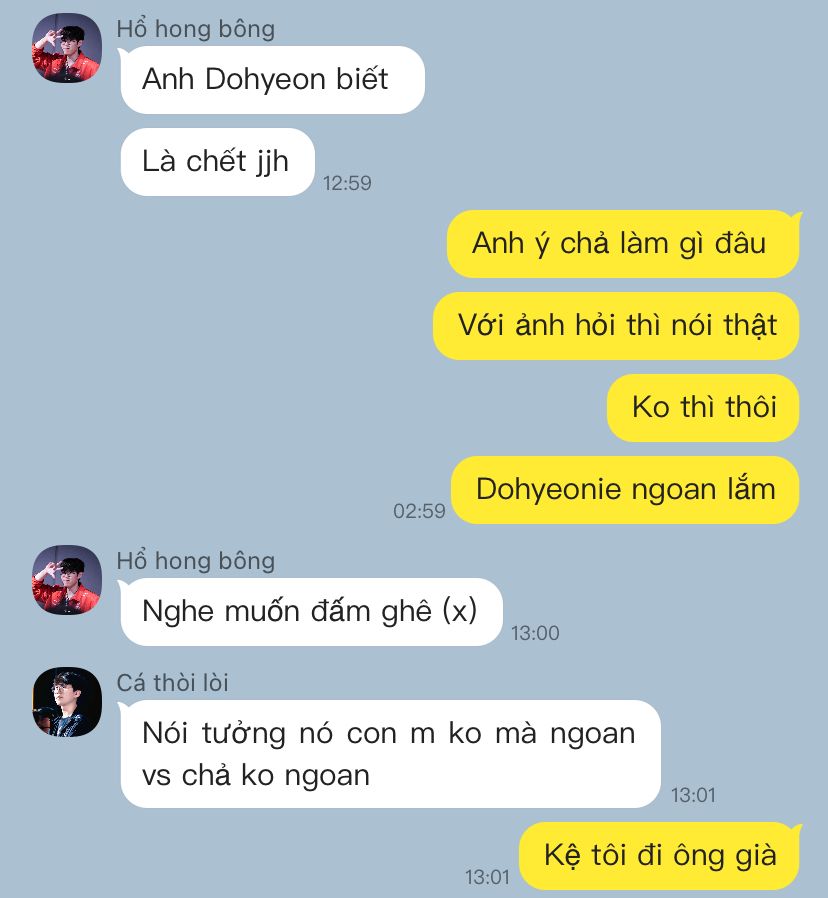Open Hổ hong bông's avatar beside 'Nghe muốn đấm ghê'
The image size is (828, 898).
click(67, 580)
